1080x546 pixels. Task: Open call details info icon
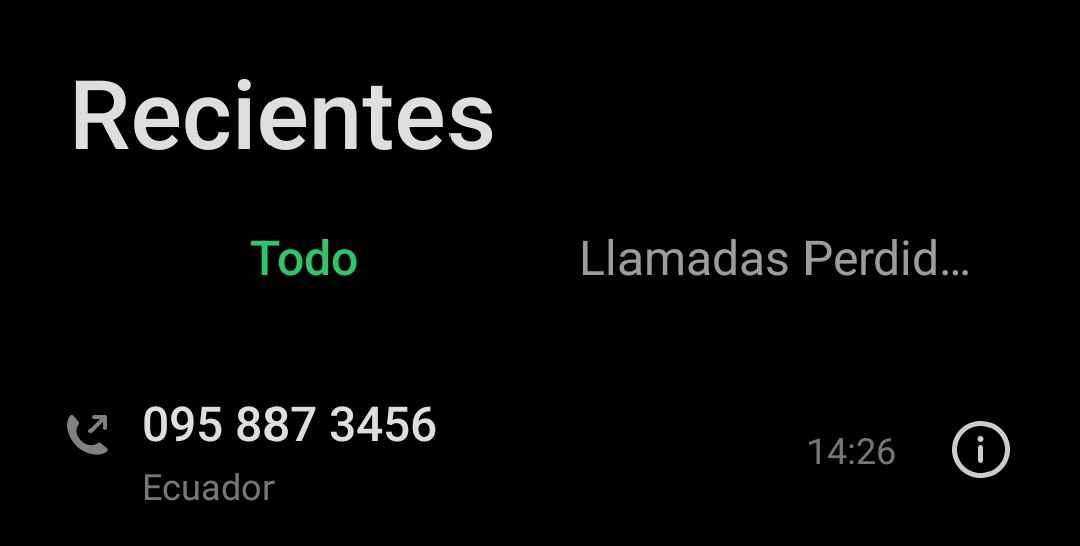[980, 451]
